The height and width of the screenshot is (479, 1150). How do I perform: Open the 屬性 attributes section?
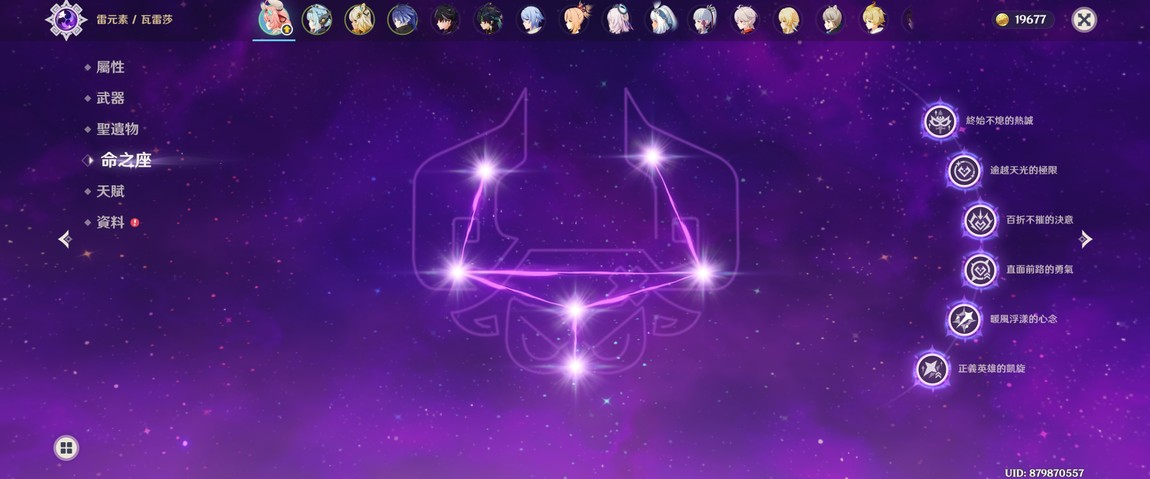pos(110,67)
